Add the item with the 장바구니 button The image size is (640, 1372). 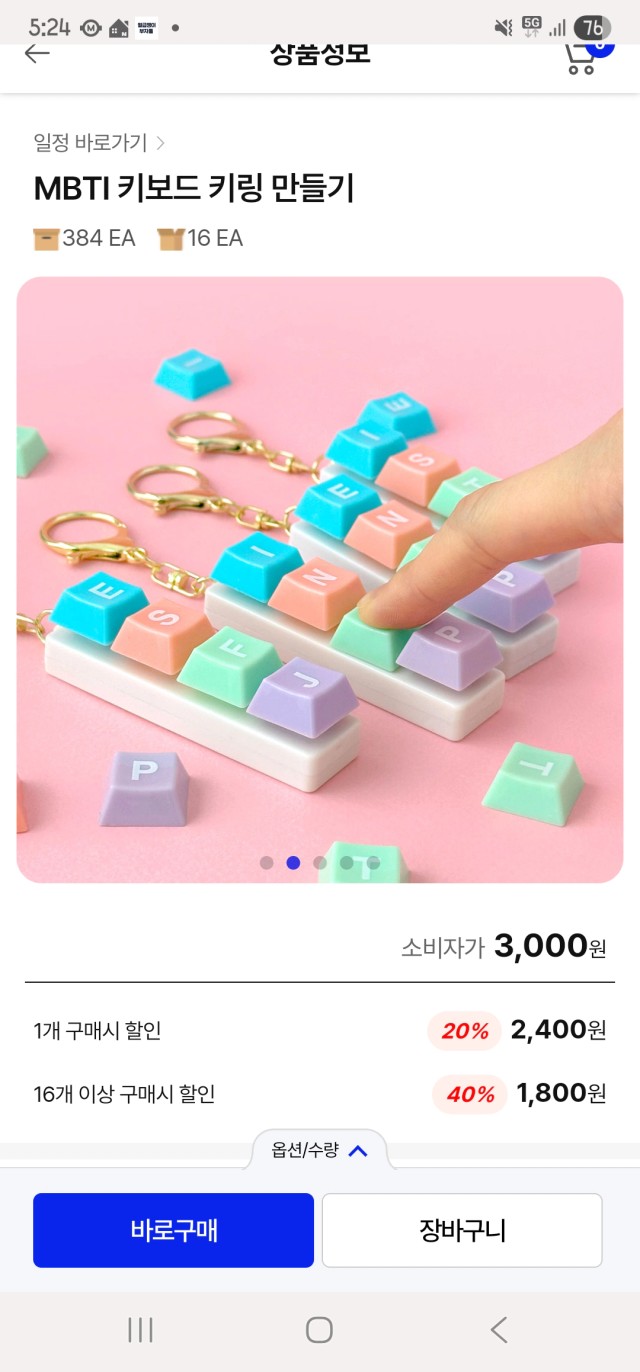[462, 1230]
